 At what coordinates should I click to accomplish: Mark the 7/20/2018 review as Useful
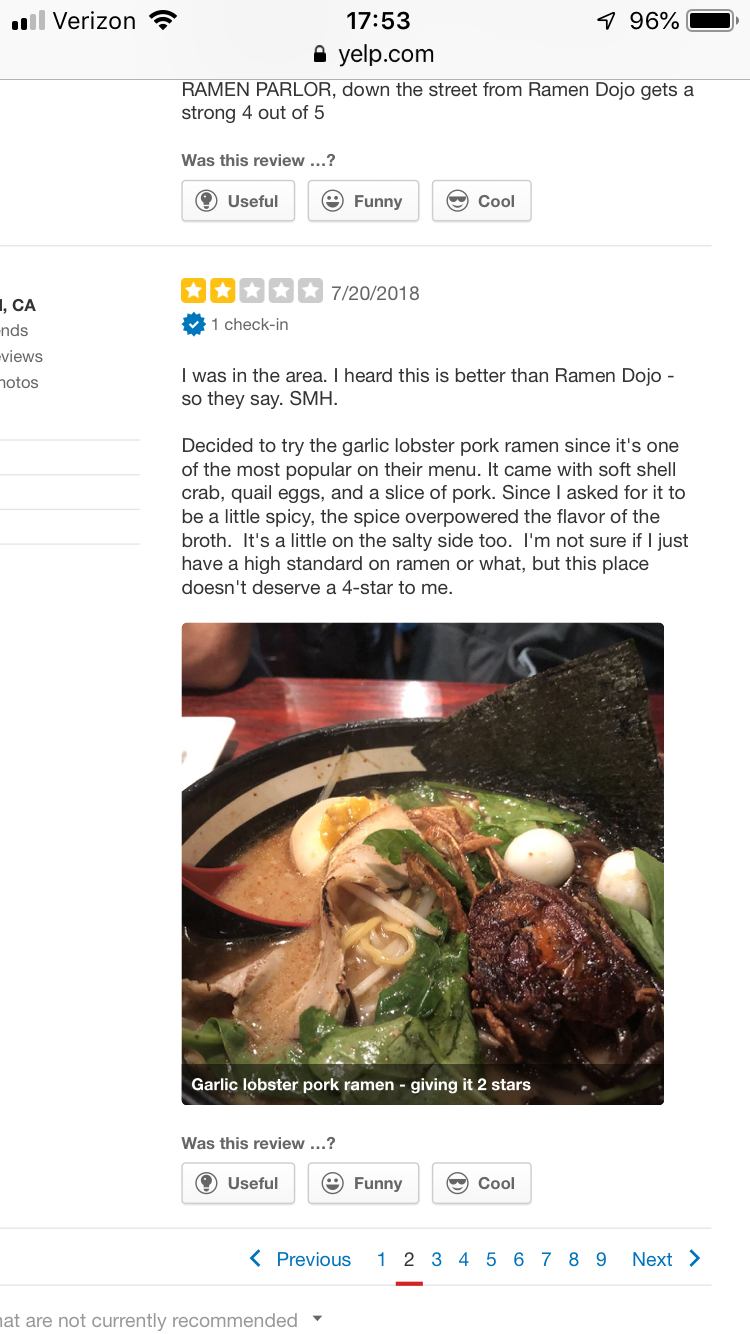pos(238,1183)
